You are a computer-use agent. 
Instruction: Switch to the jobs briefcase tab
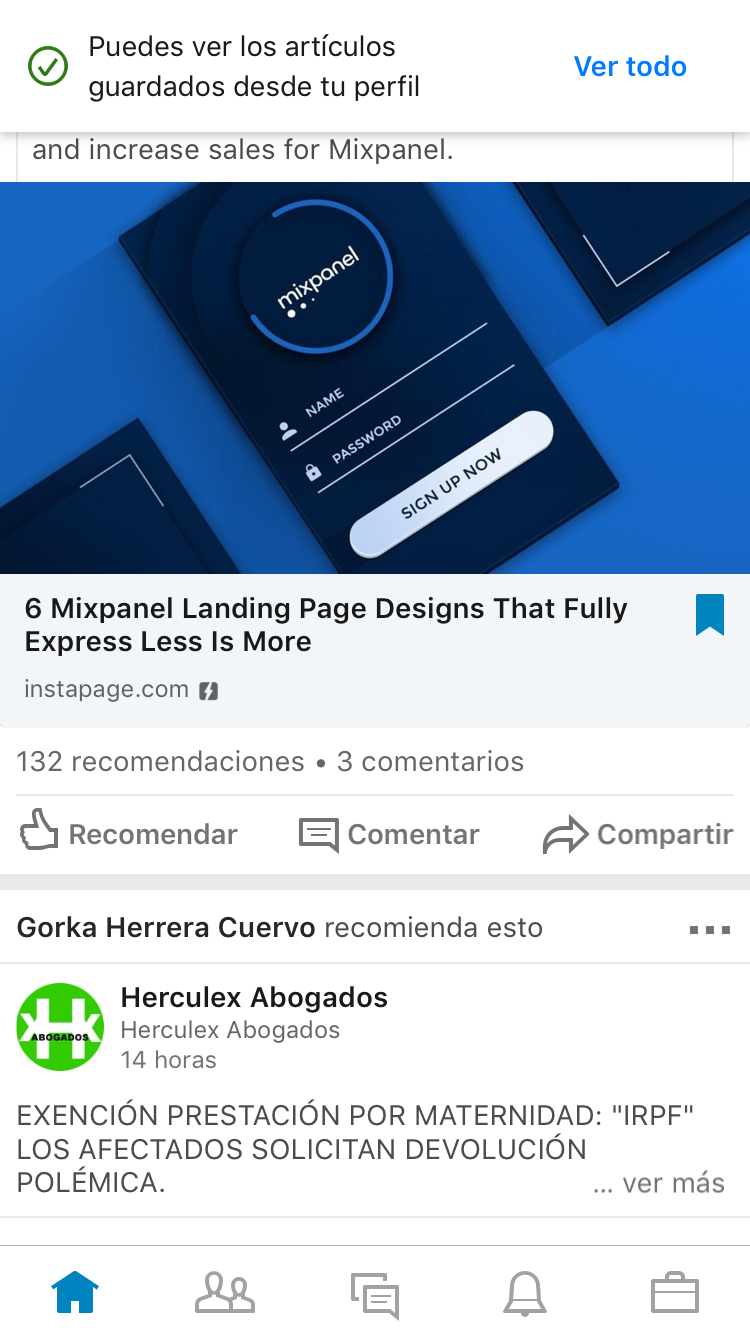click(675, 1292)
